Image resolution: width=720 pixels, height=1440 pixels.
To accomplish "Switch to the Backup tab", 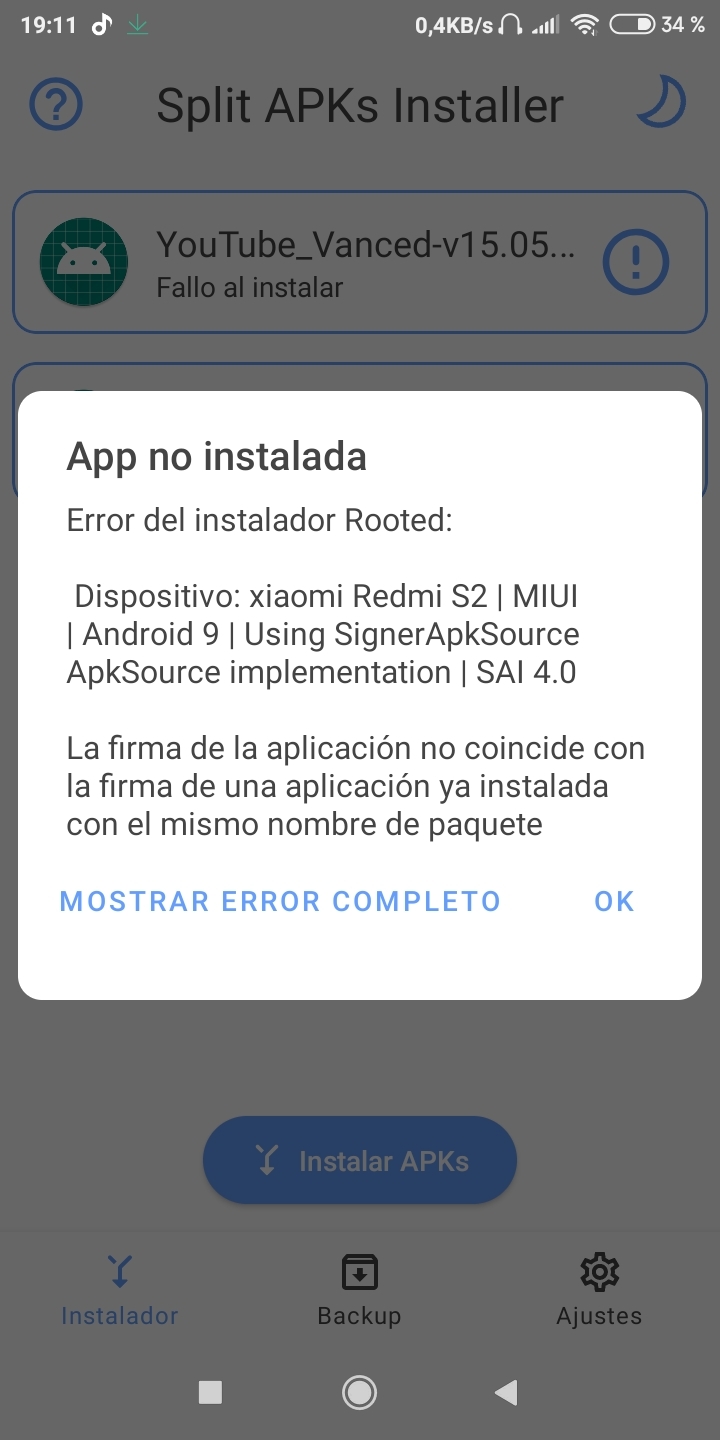I will pos(359,1290).
